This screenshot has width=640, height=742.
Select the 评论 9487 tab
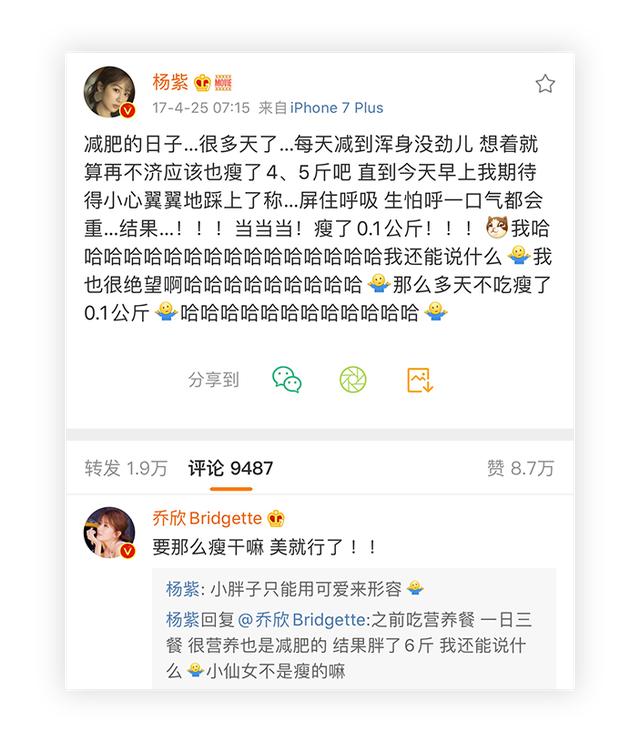click(231, 468)
